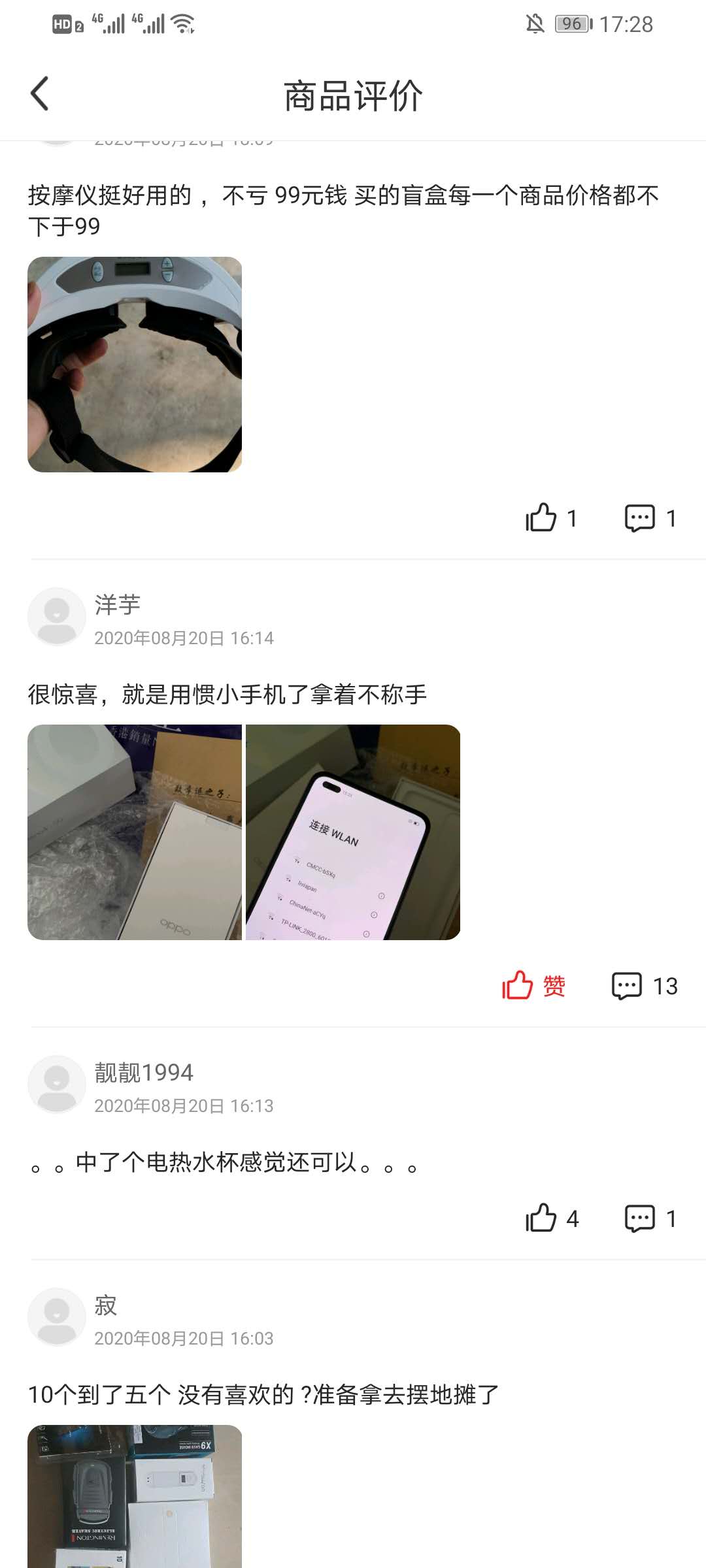Like 靓靓1994's review
The height and width of the screenshot is (1568, 706).
pyautogui.click(x=542, y=1218)
